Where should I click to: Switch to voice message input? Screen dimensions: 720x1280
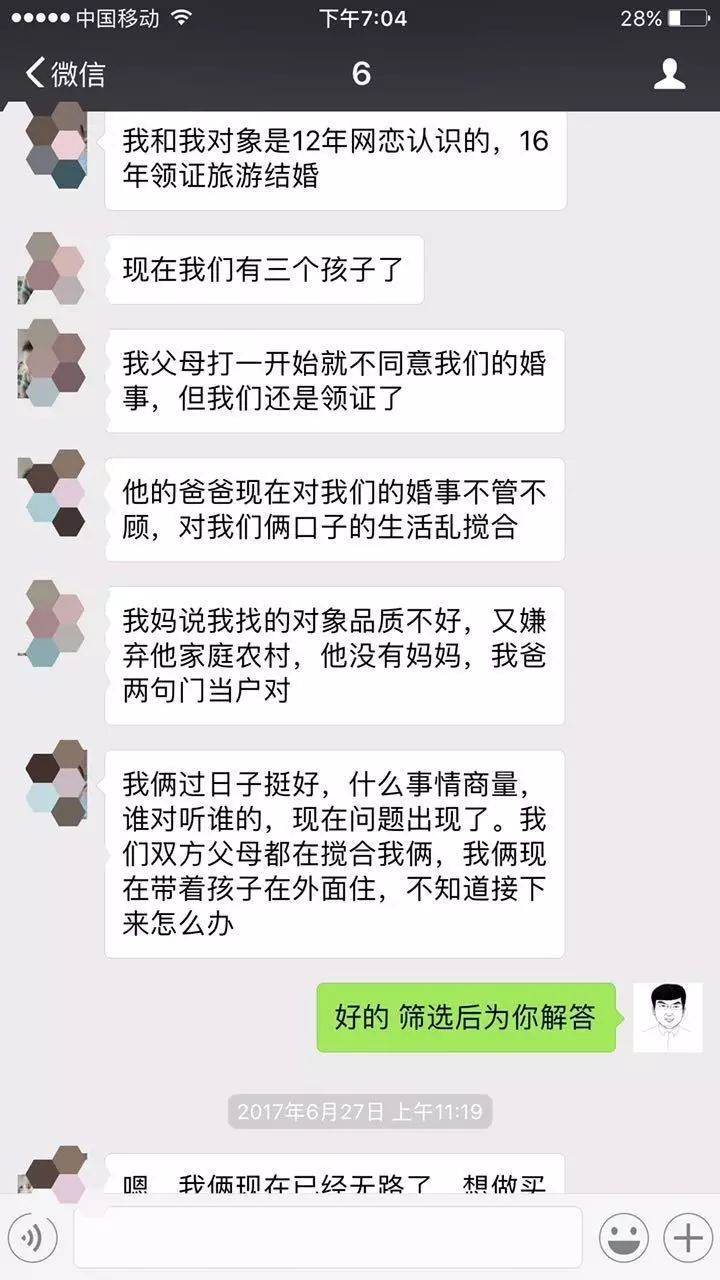pyautogui.click(x=33, y=1239)
